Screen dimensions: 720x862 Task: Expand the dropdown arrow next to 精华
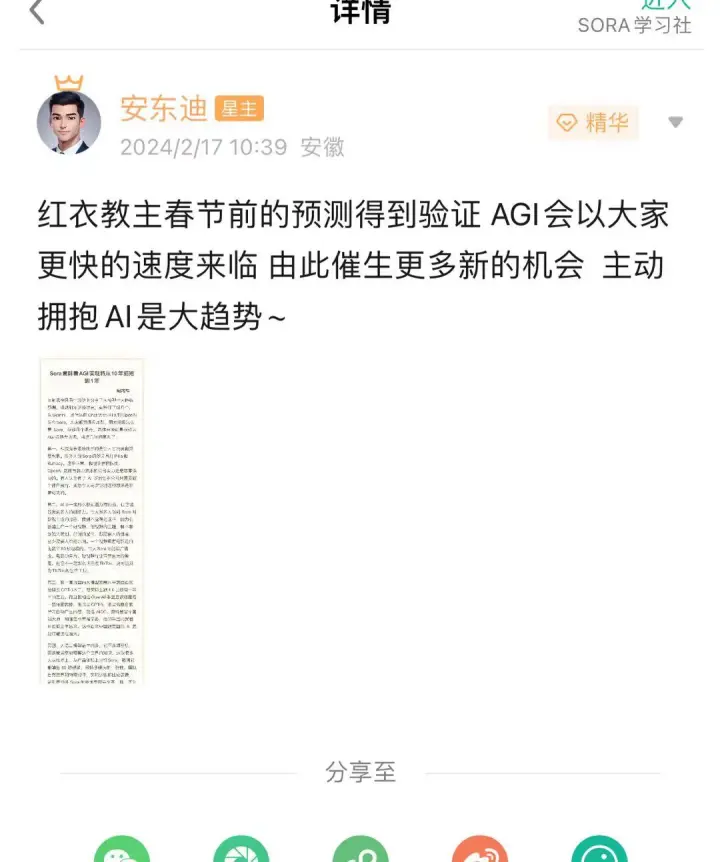pyautogui.click(x=675, y=122)
